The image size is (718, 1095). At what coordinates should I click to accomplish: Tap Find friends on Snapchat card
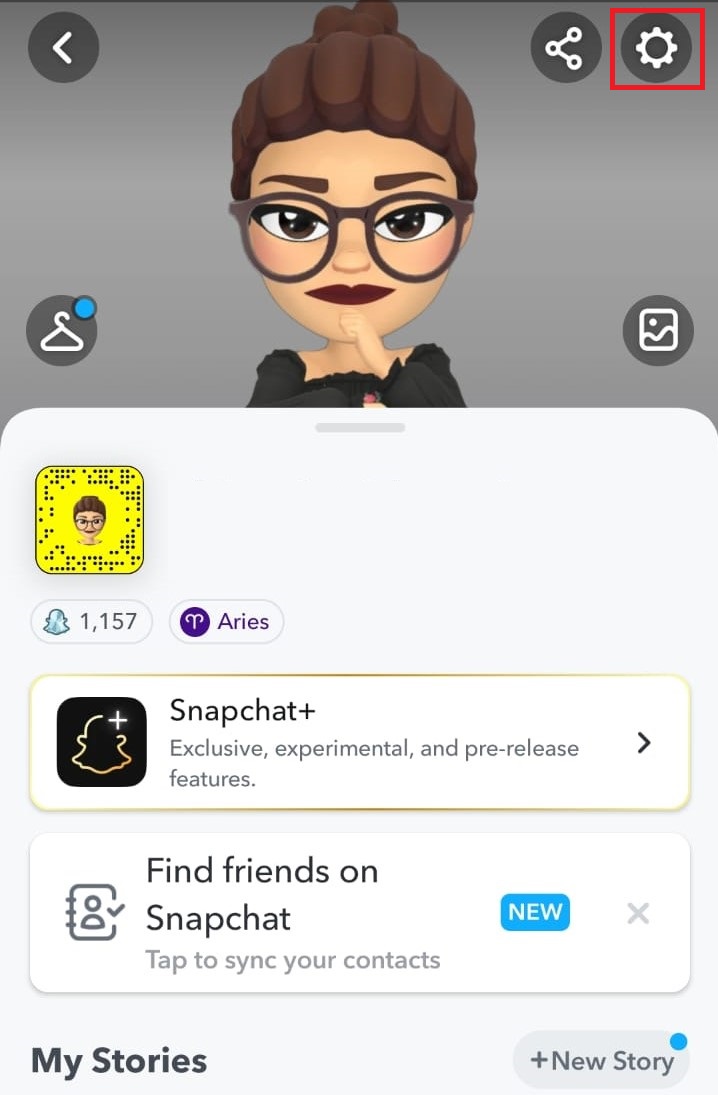pos(300,913)
